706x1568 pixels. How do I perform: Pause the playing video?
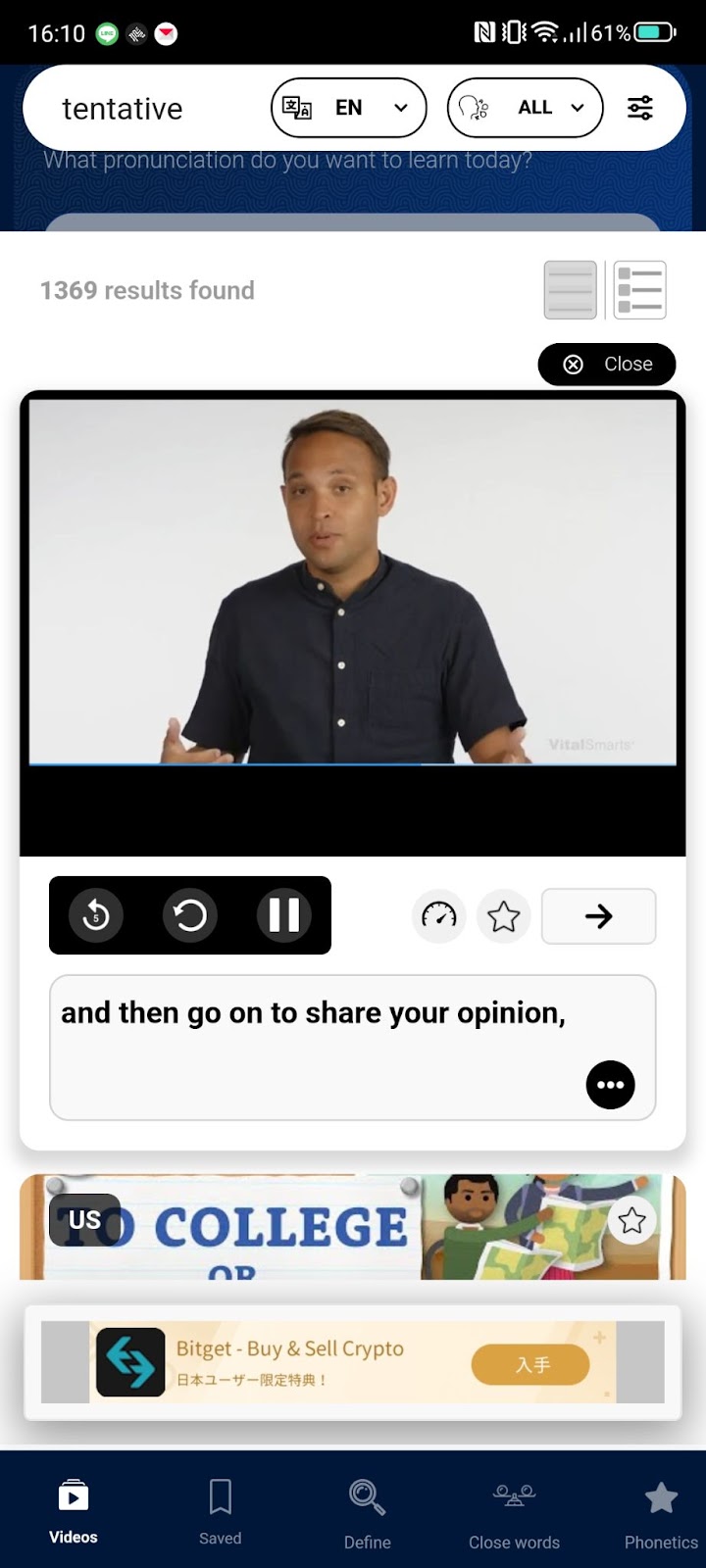tap(284, 915)
